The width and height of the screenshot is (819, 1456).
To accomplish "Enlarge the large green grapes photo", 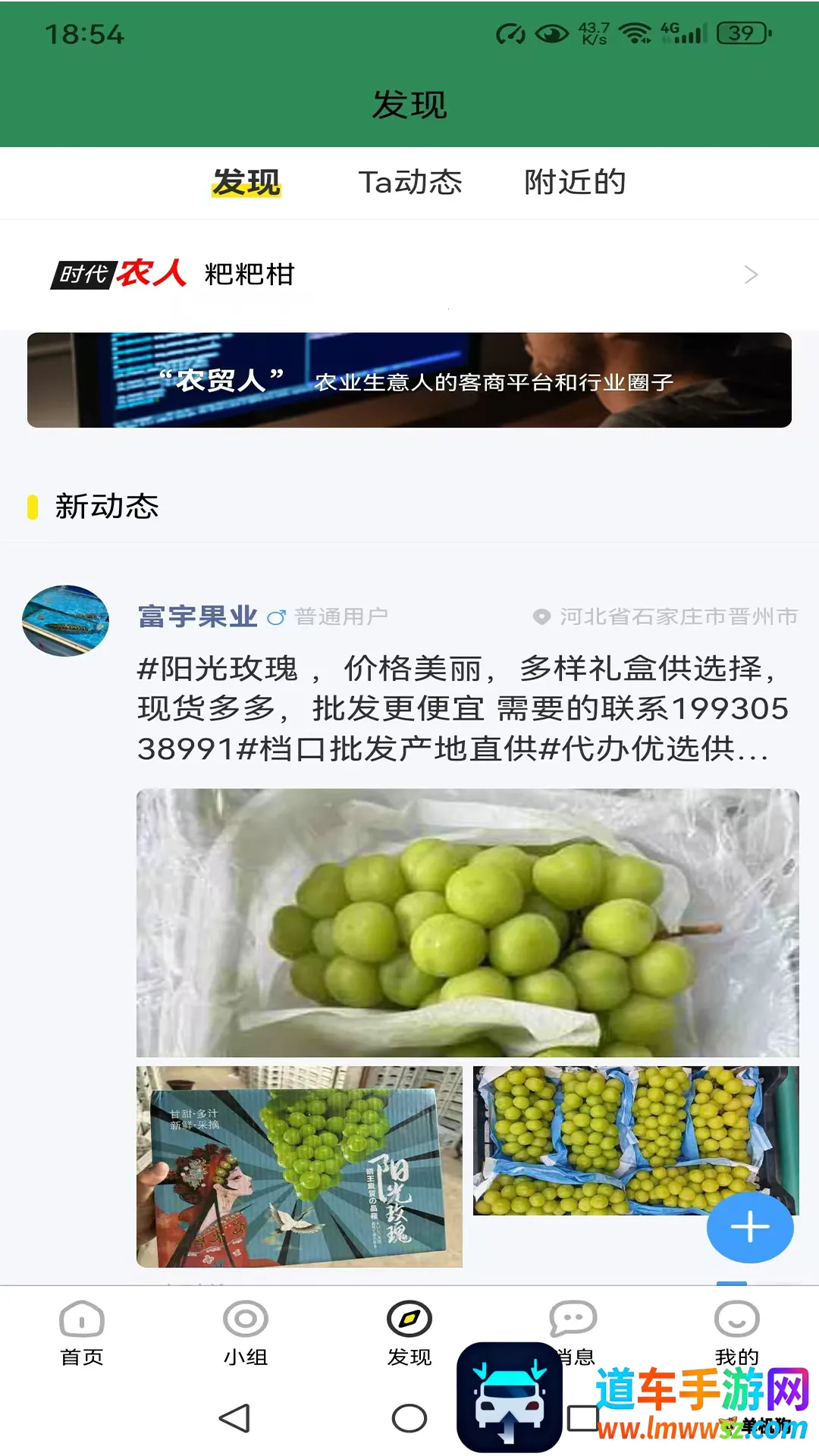I will click(x=467, y=922).
